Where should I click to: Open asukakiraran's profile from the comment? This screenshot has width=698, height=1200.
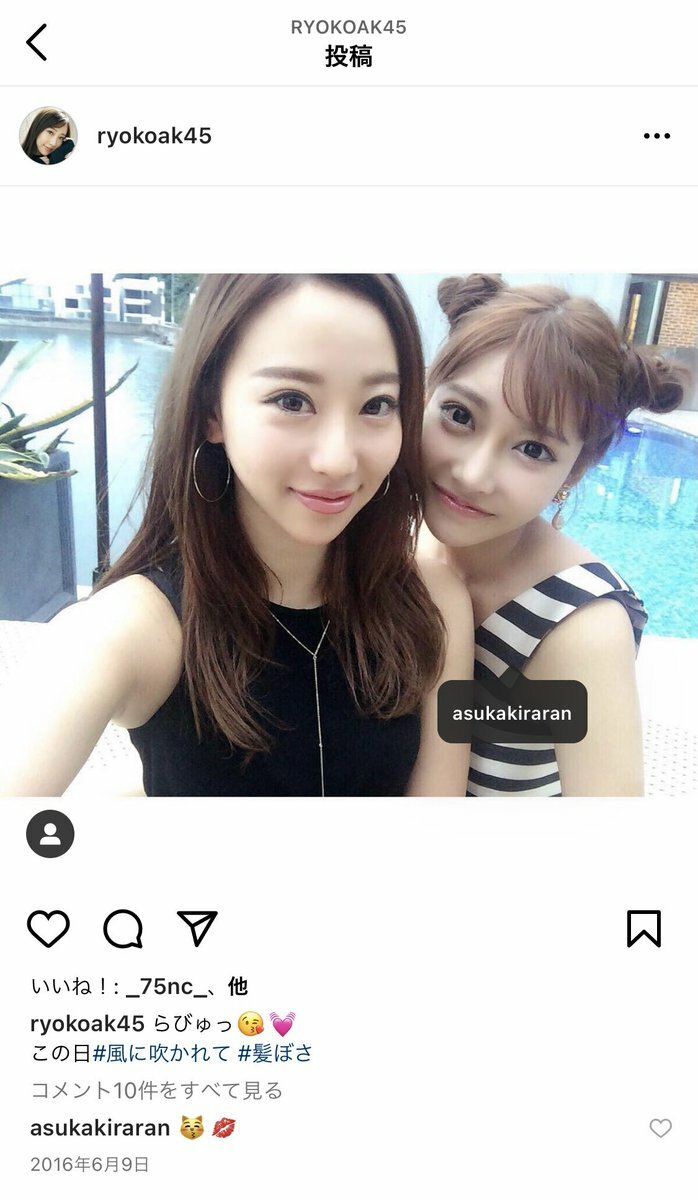coord(100,1128)
